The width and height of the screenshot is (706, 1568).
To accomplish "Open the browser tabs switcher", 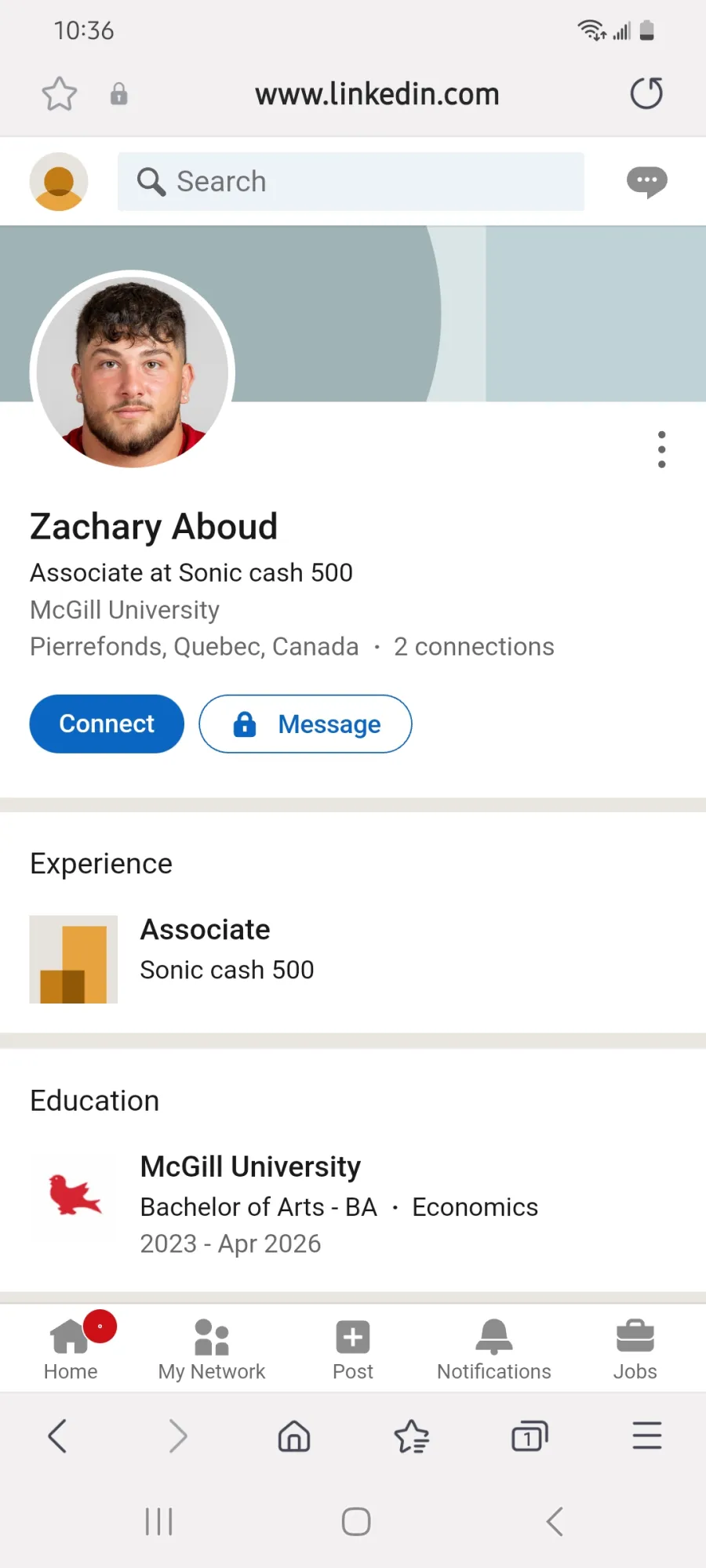I will [x=529, y=1436].
